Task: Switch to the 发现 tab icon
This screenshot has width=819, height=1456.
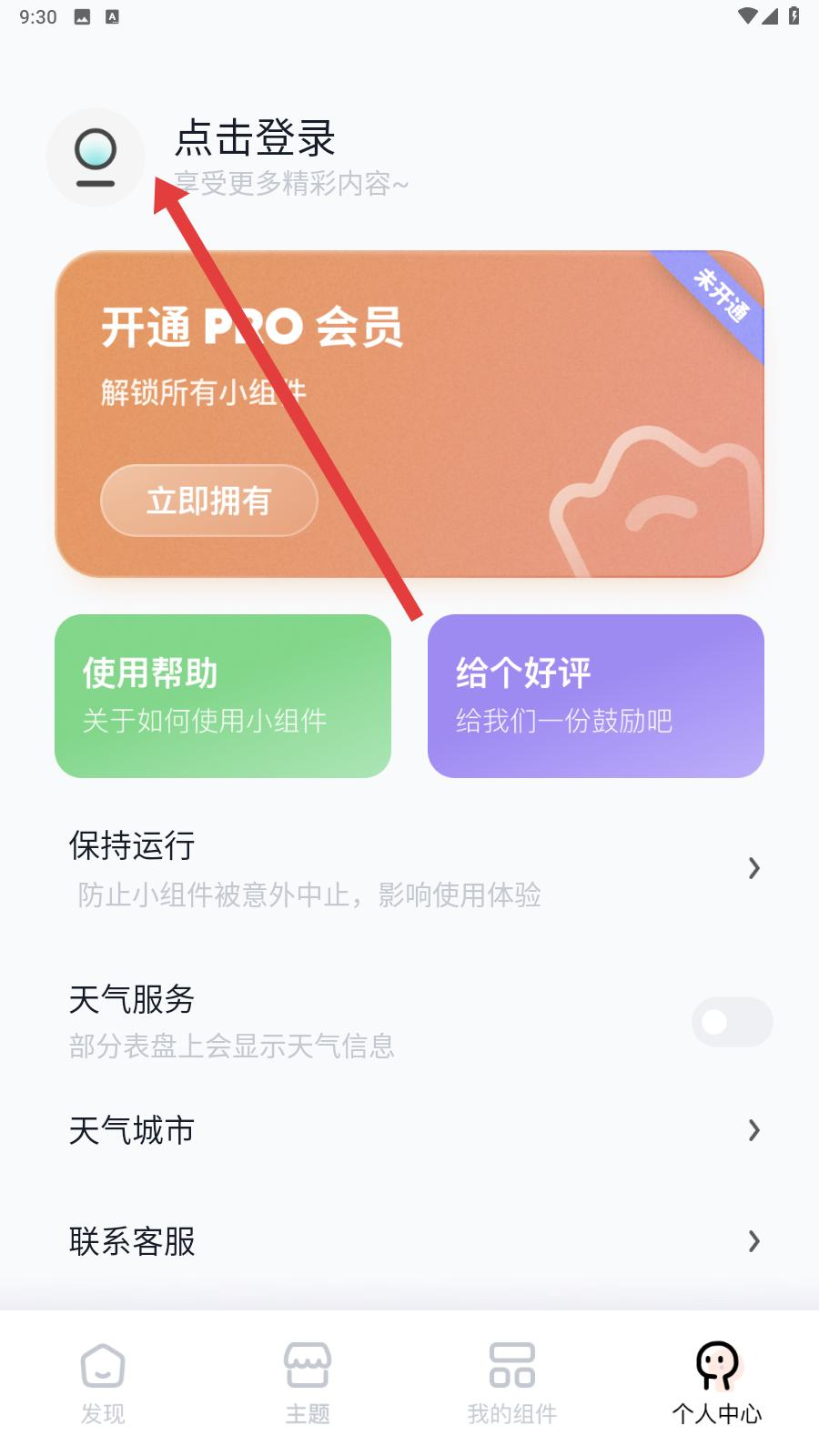Action: point(103,1365)
